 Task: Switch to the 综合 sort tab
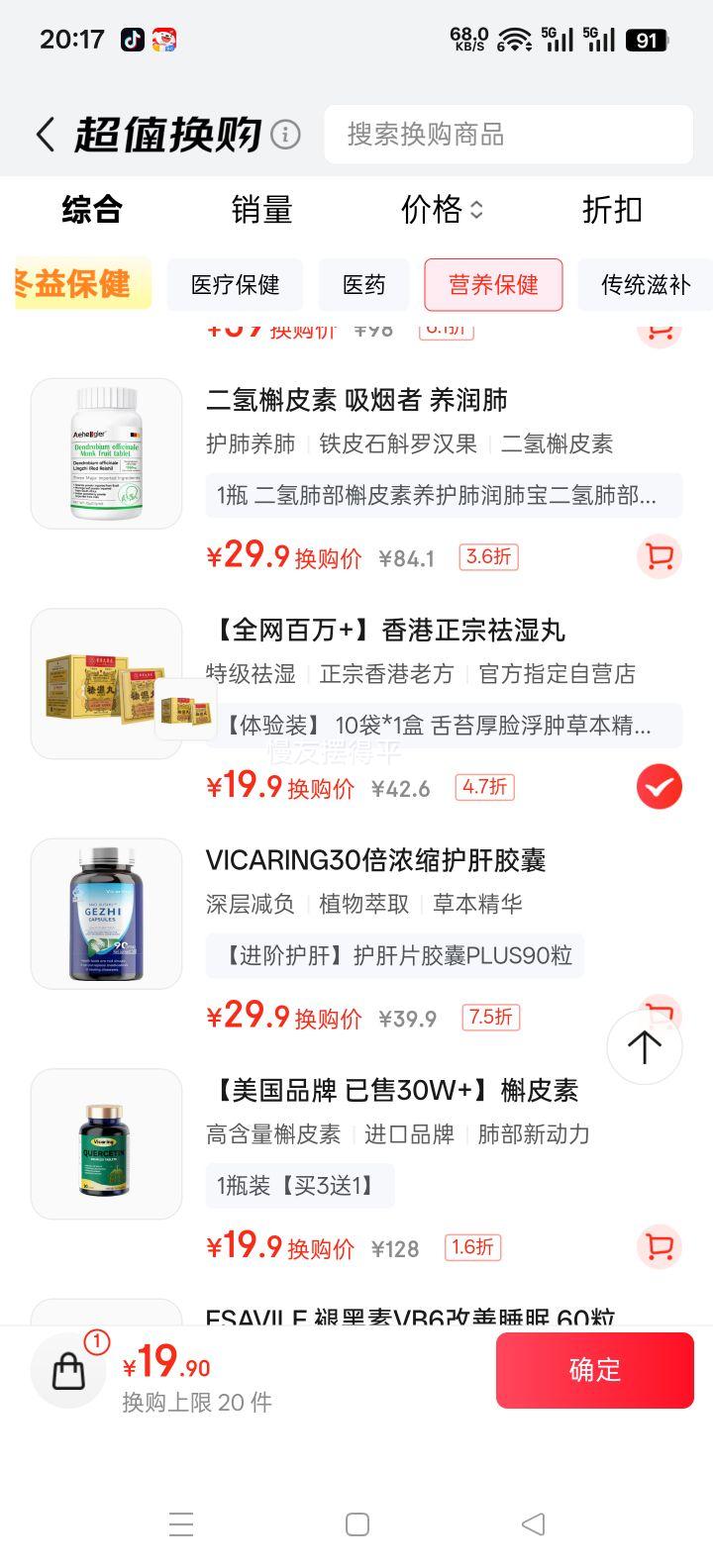[x=92, y=210]
